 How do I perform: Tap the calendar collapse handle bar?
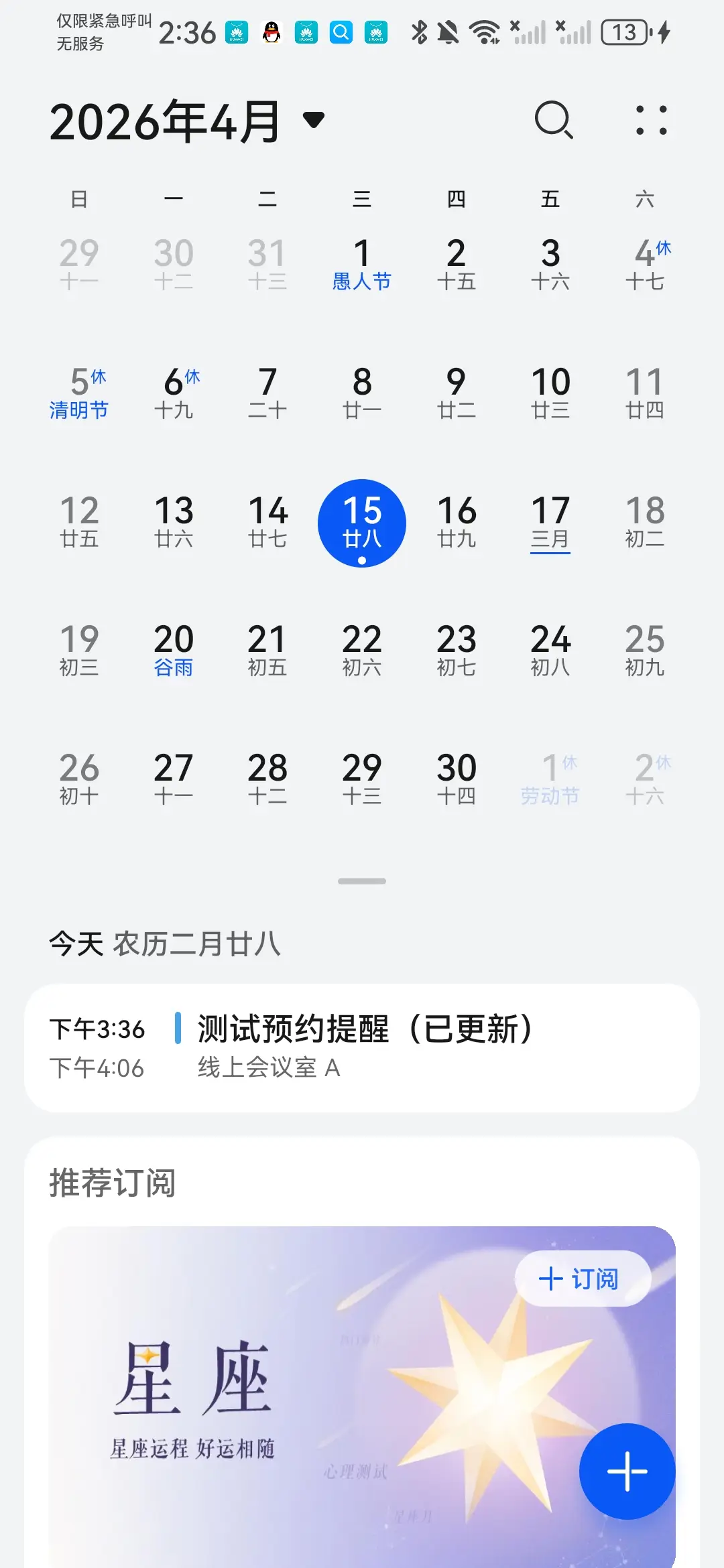point(362,881)
